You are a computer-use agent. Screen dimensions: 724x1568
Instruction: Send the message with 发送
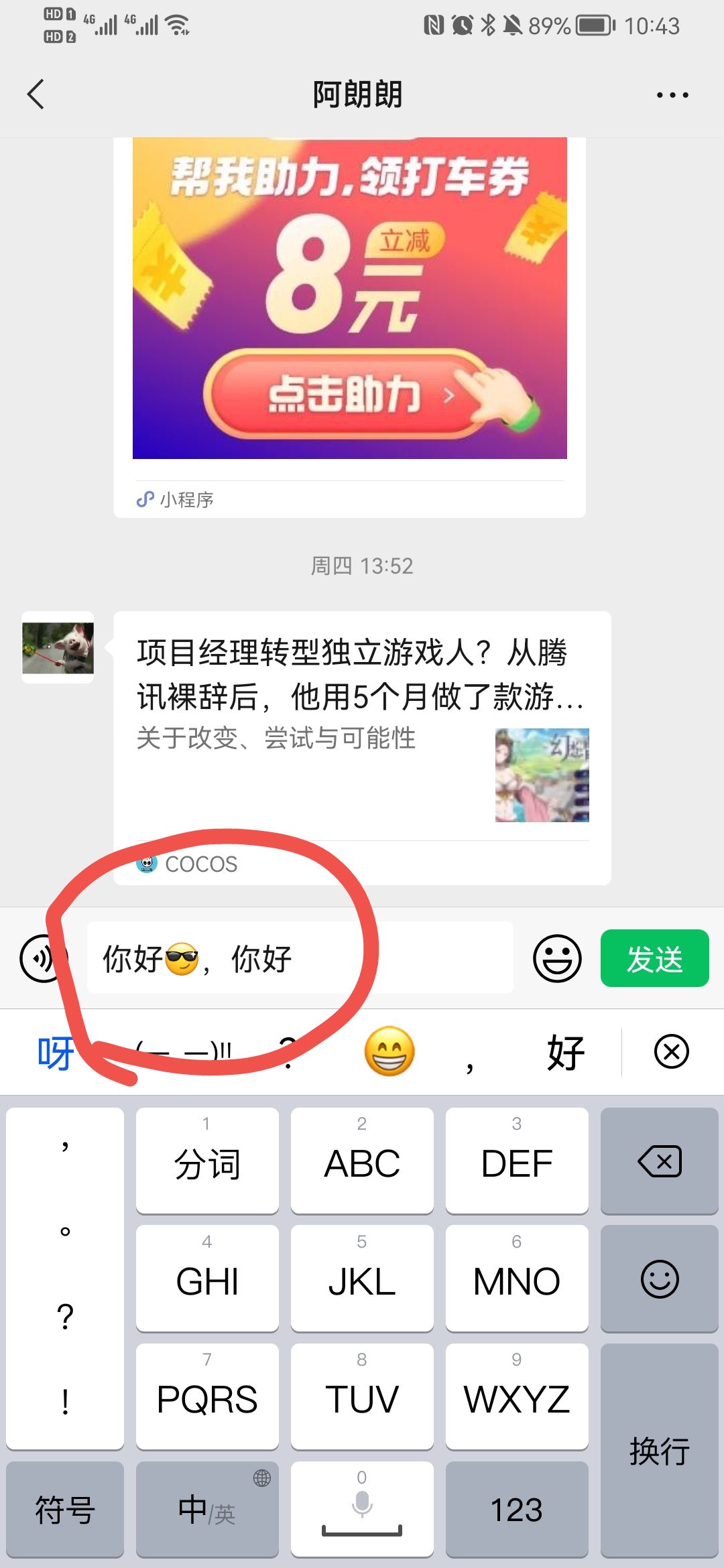(x=654, y=958)
